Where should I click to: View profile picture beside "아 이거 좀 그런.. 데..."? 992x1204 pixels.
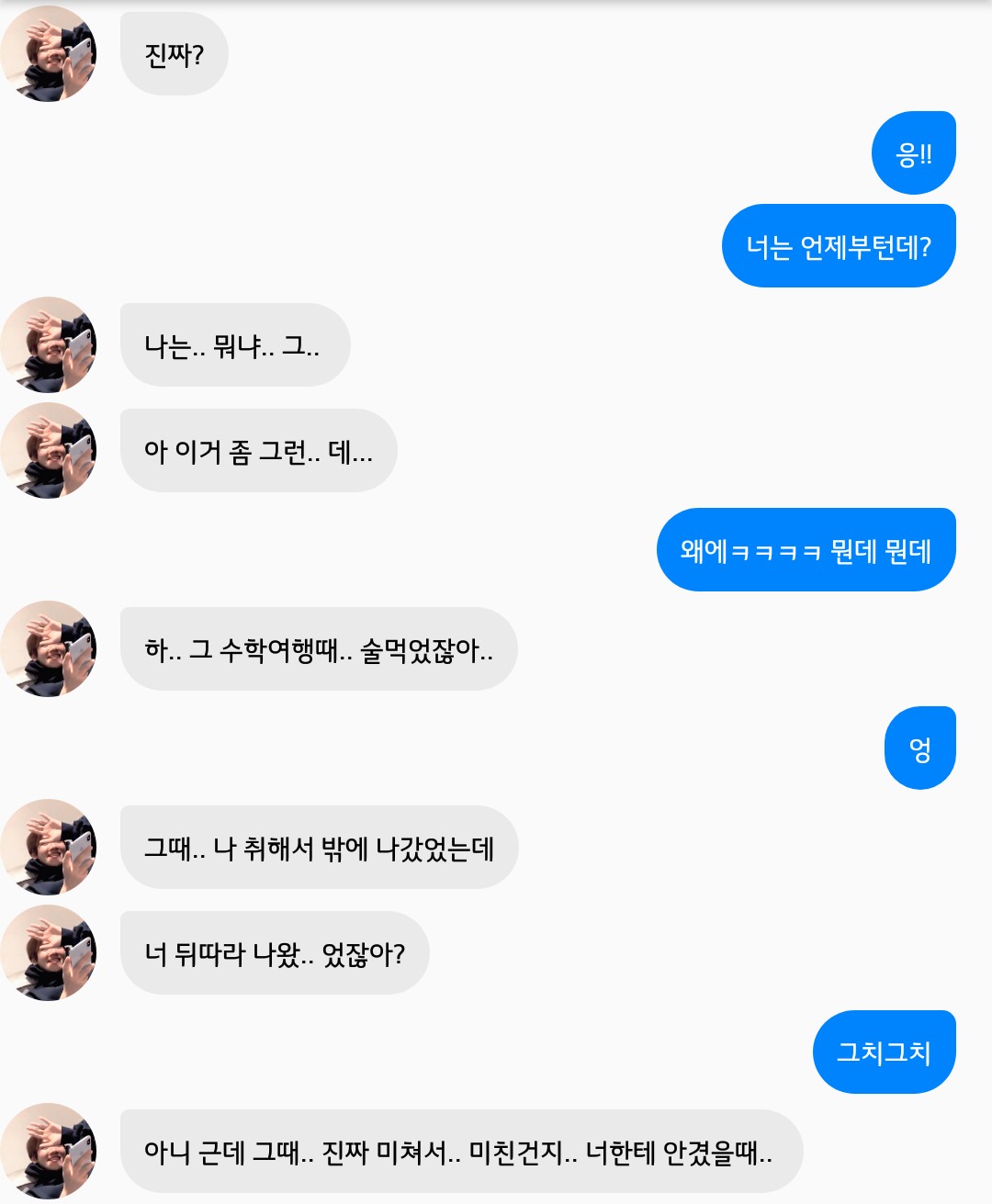(x=49, y=450)
